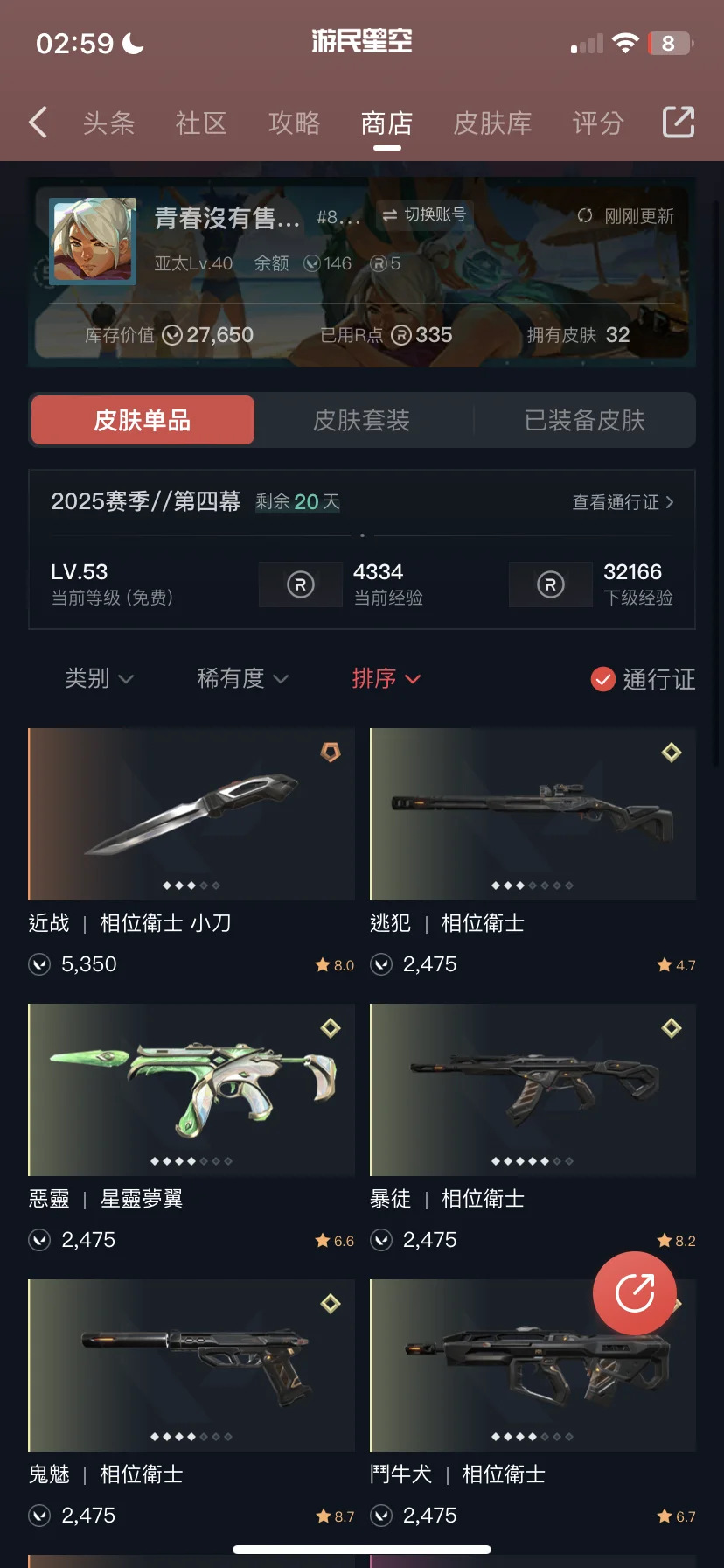Select the 皮肤套装 segment
The height and width of the screenshot is (1568, 724).
tap(361, 420)
